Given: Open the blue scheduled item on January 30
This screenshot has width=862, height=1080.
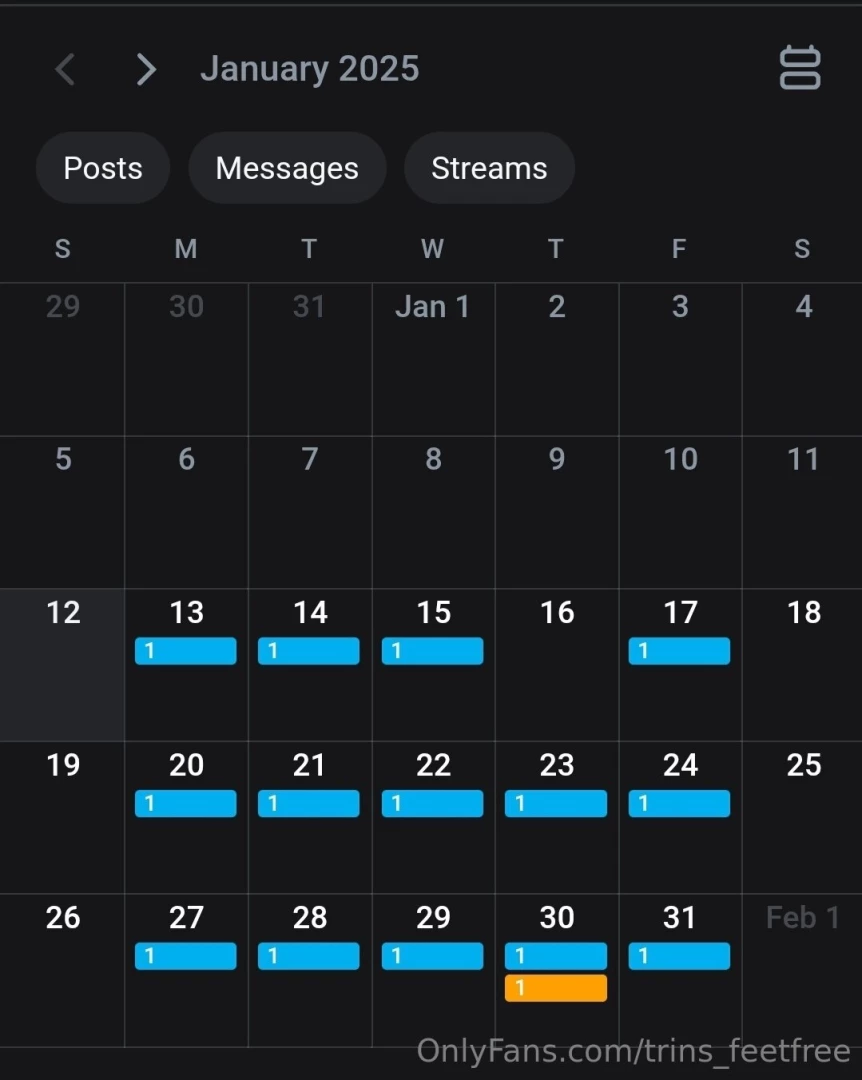Looking at the screenshot, I should coord(556,956).
